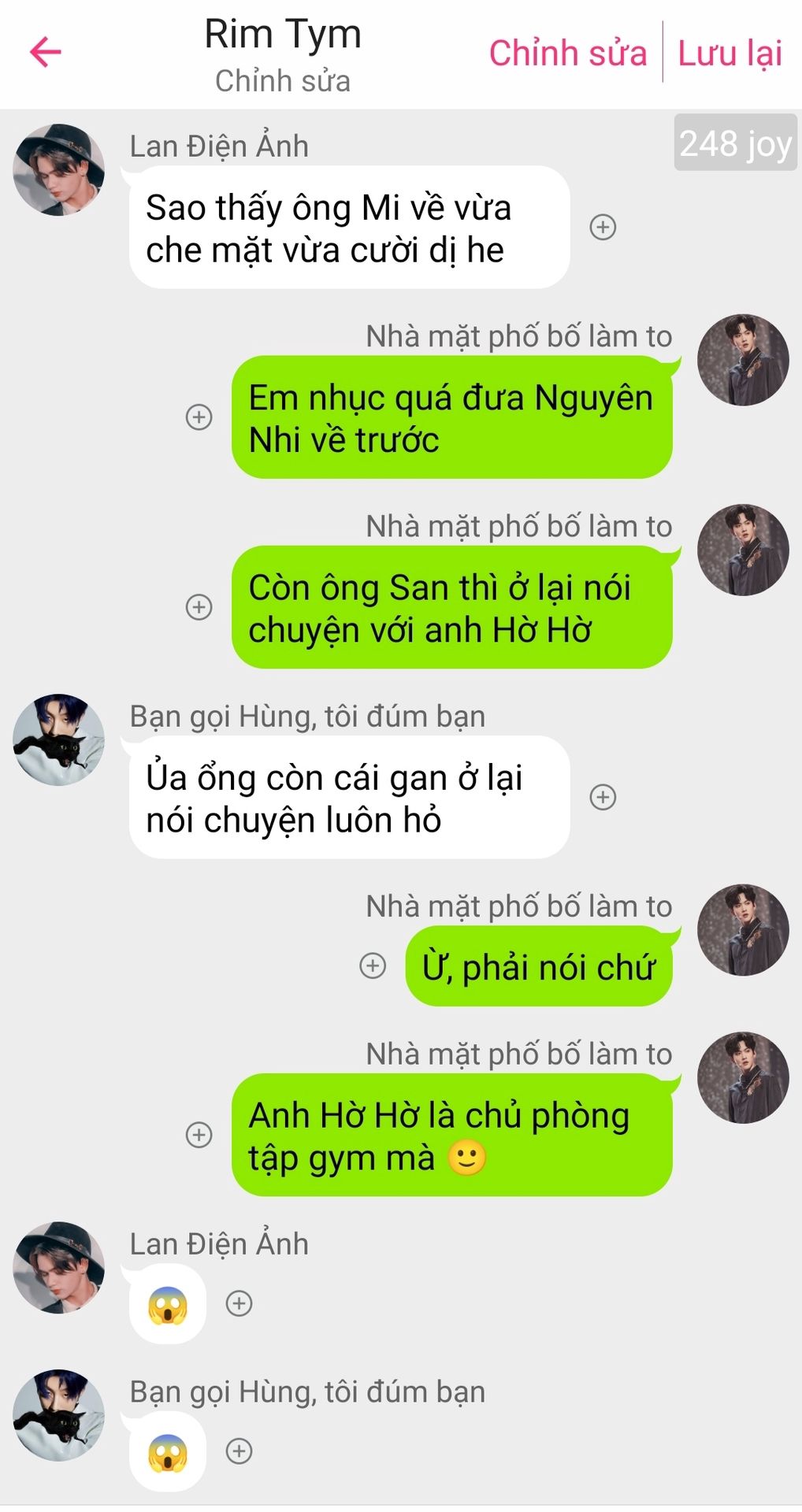Tap the pink Chỉnh sửa button
This screenshot has width=802, height=1512.
tap(567, 54)
